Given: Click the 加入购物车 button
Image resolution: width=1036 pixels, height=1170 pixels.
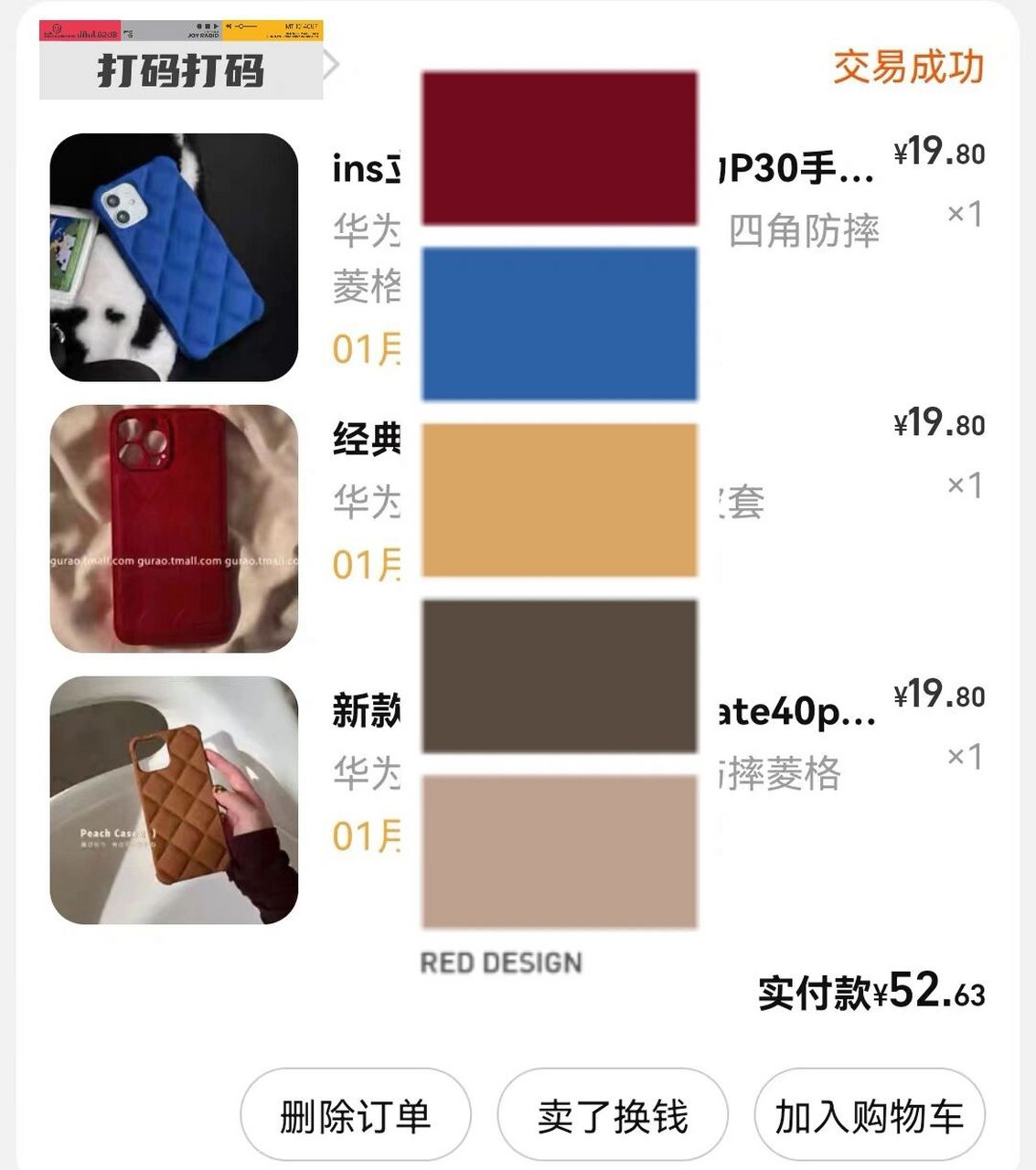Looking at the screenshot, I should 869,1113.
